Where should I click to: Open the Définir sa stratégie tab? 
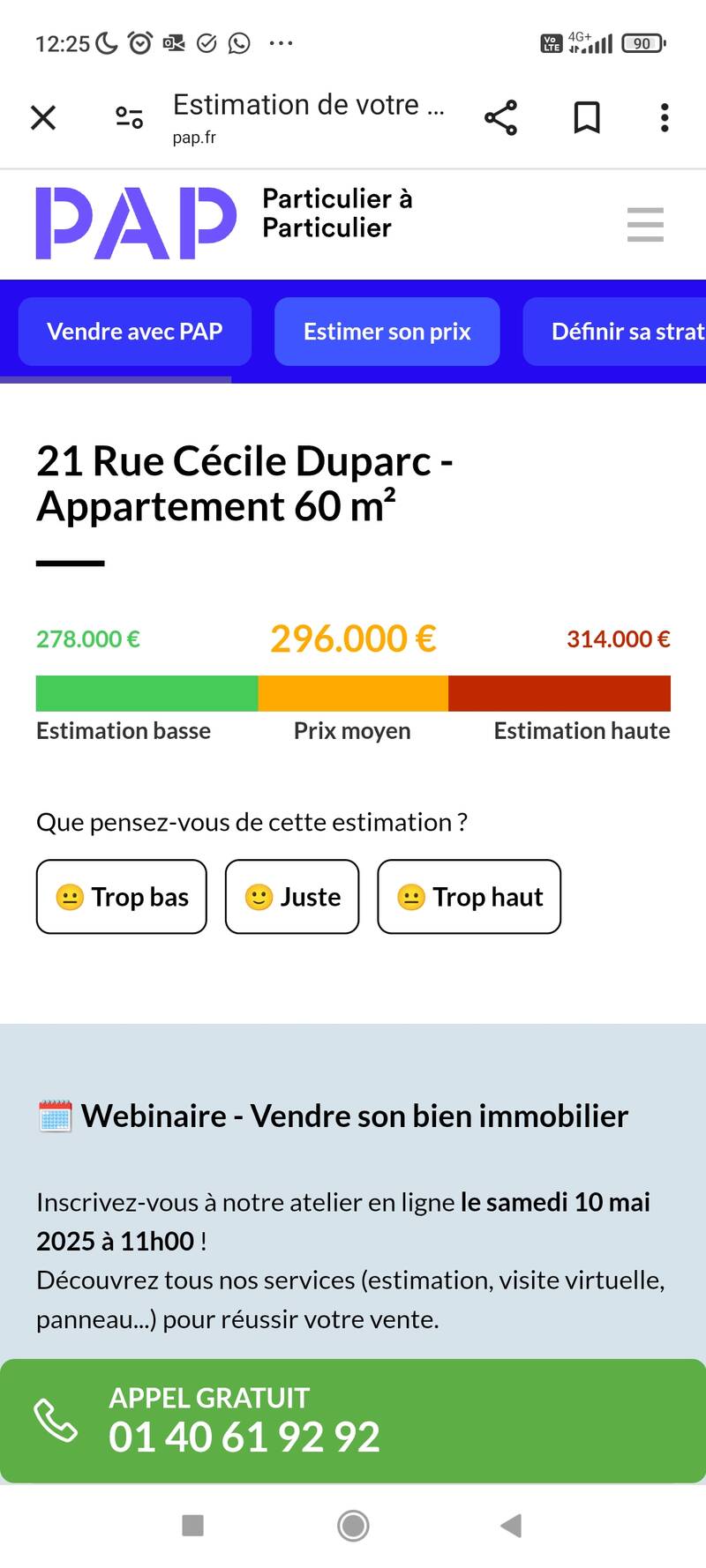tap(618, 332)
